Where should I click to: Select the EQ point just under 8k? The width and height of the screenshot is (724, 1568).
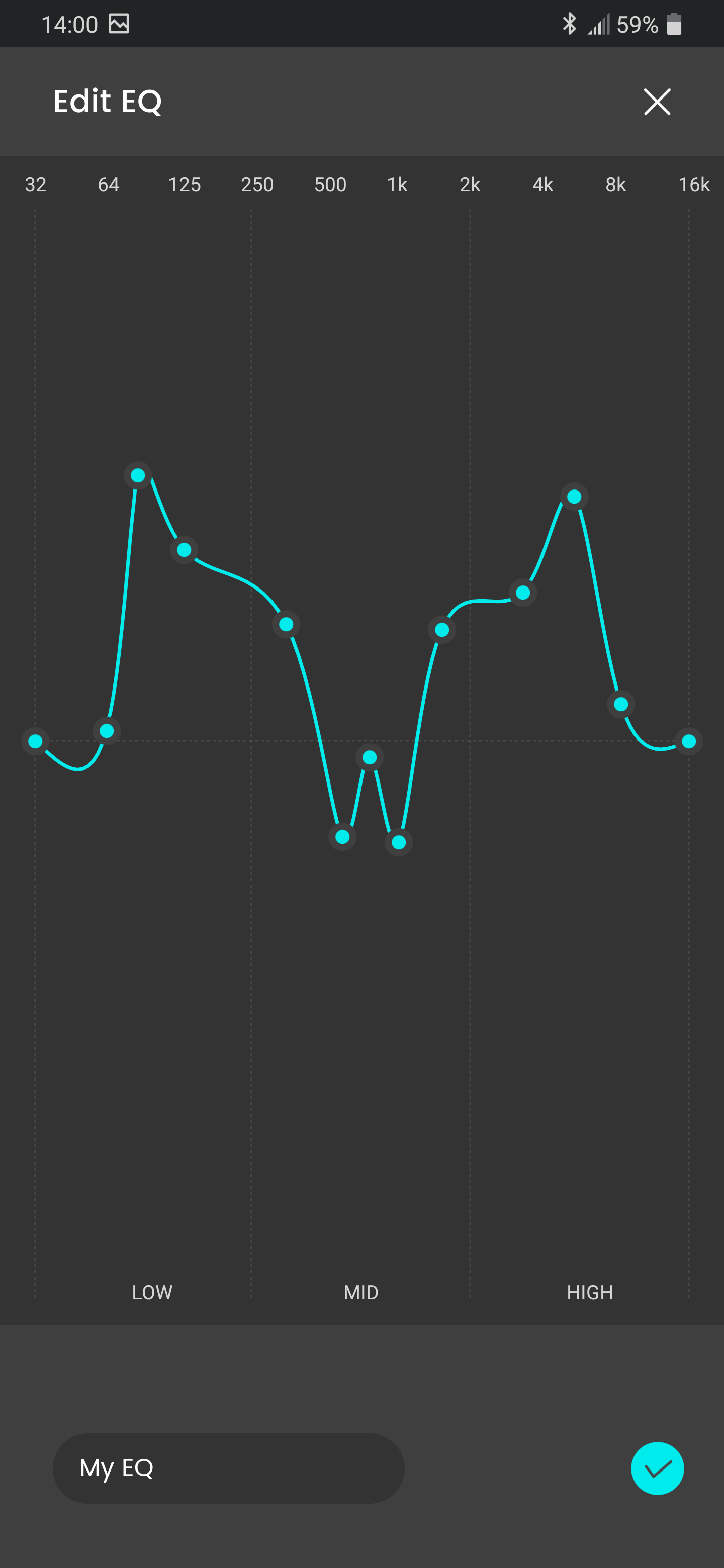(621, 704)
